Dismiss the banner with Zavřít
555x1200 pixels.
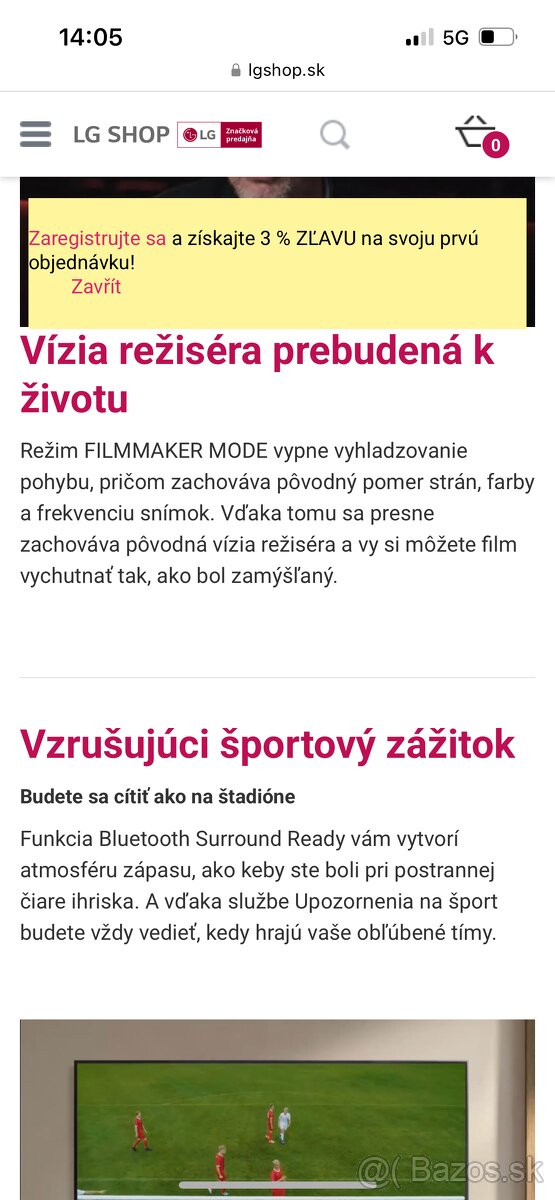tap(96, 287)
